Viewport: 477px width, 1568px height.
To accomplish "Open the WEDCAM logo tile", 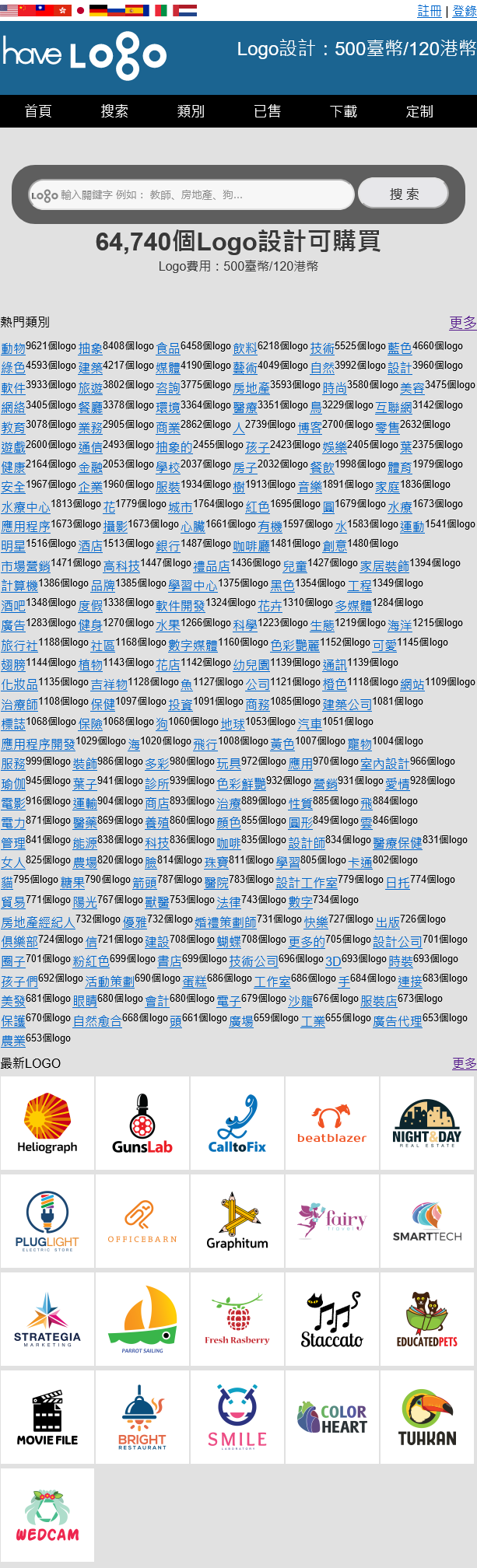I will point(47,1515).
